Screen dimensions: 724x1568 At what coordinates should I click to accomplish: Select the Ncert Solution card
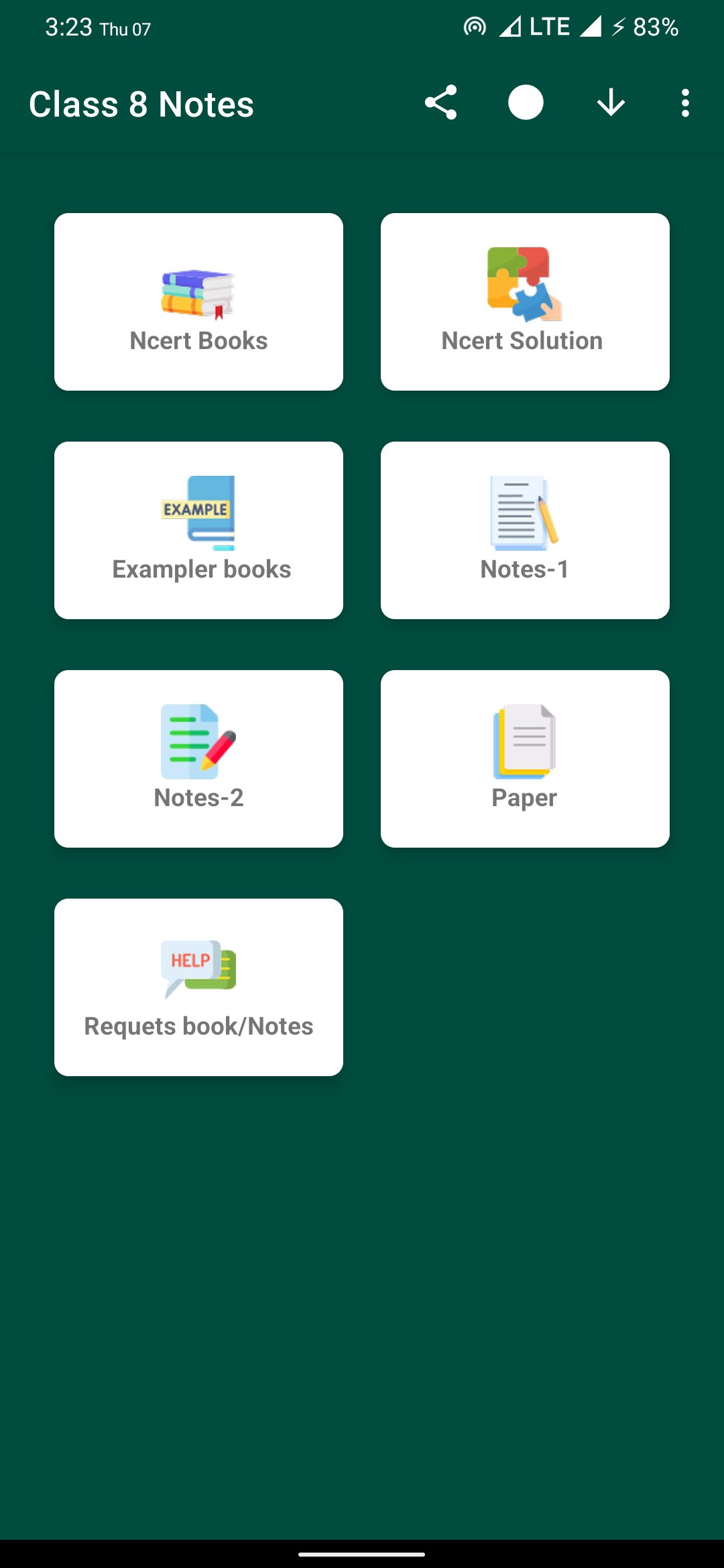525,302
